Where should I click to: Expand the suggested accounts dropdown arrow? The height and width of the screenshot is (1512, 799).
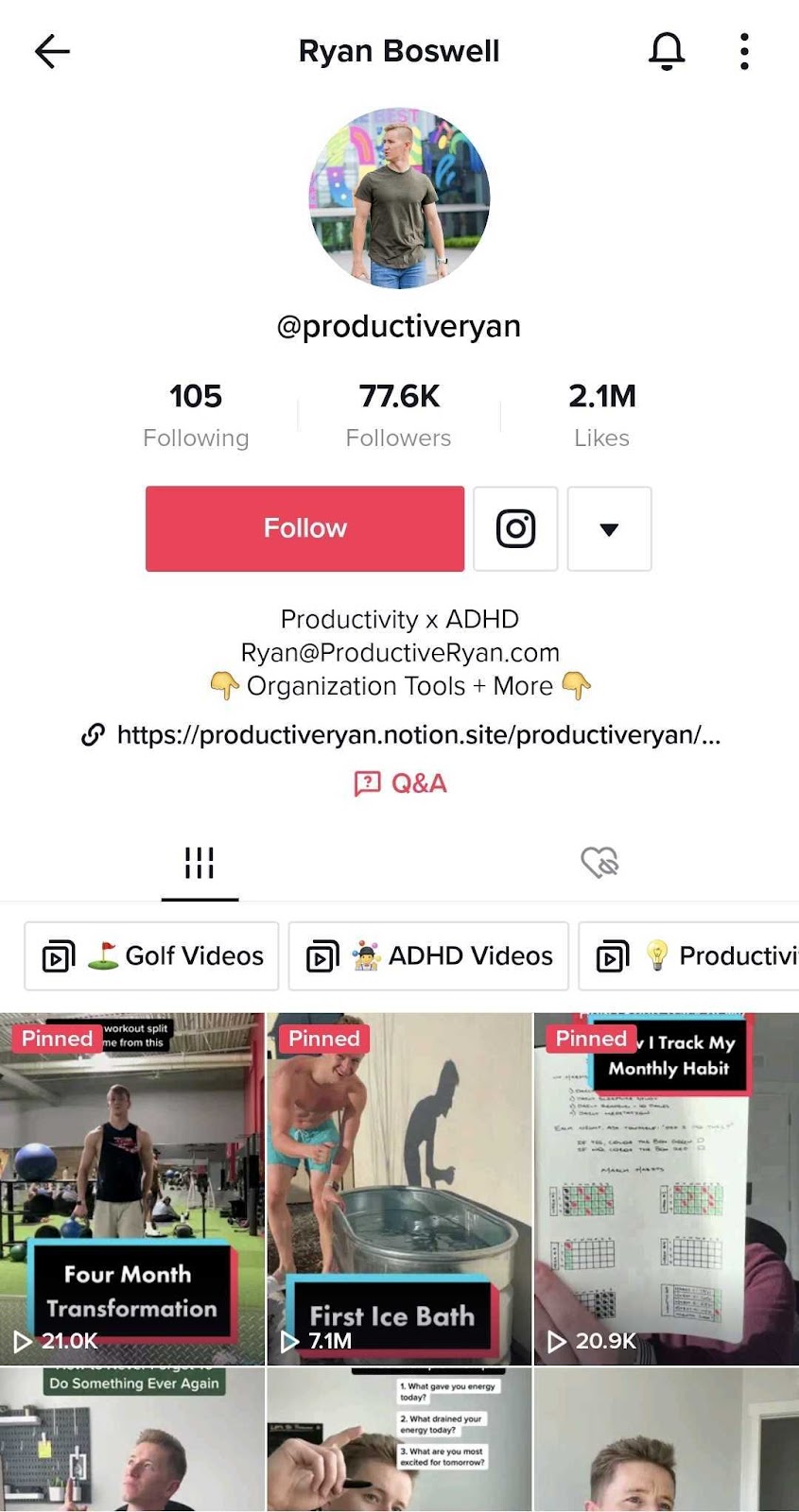tap(609, 528)
